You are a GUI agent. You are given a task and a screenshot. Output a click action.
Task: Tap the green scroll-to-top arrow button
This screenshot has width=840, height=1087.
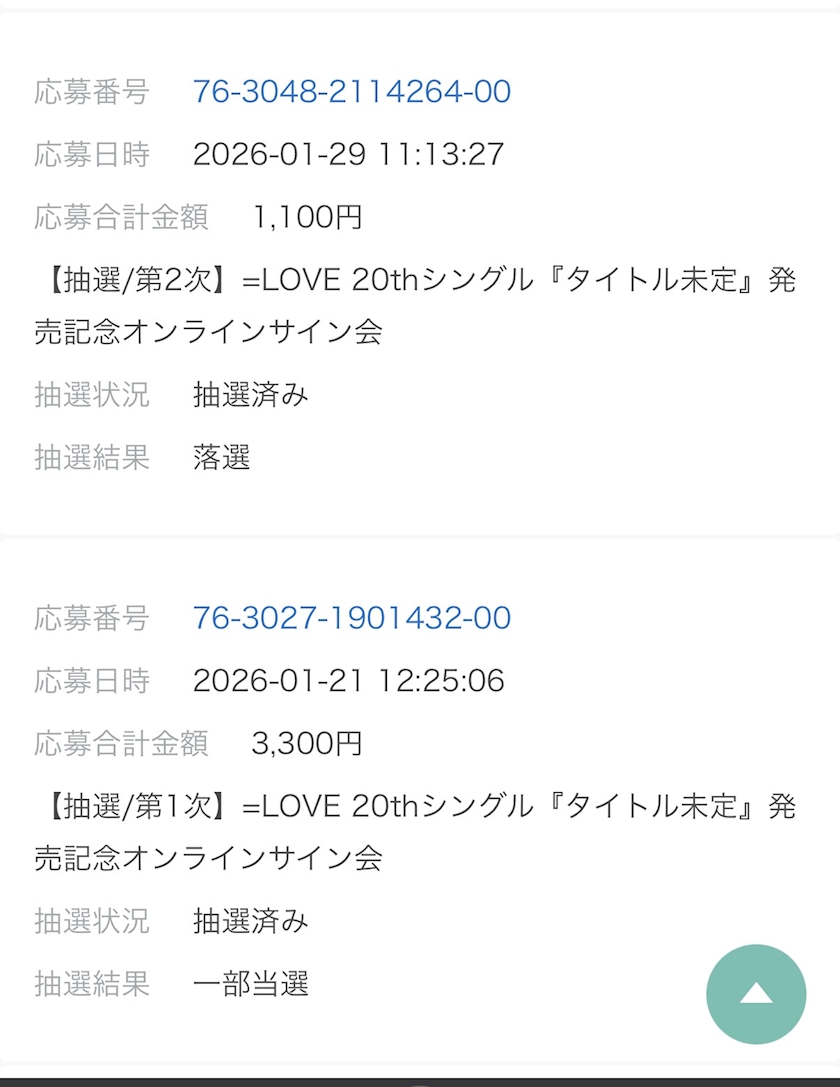(756, 993)
